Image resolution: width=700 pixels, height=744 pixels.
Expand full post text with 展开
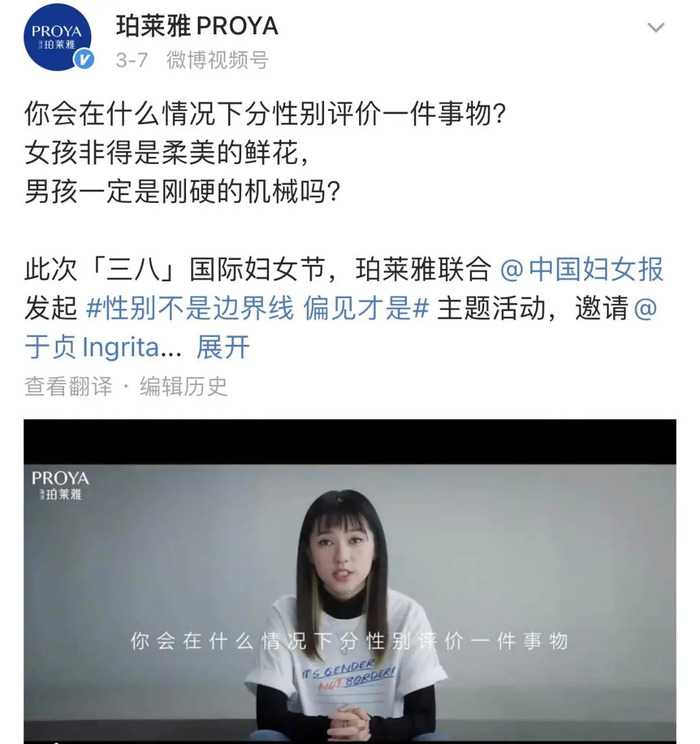click(222, 347)
